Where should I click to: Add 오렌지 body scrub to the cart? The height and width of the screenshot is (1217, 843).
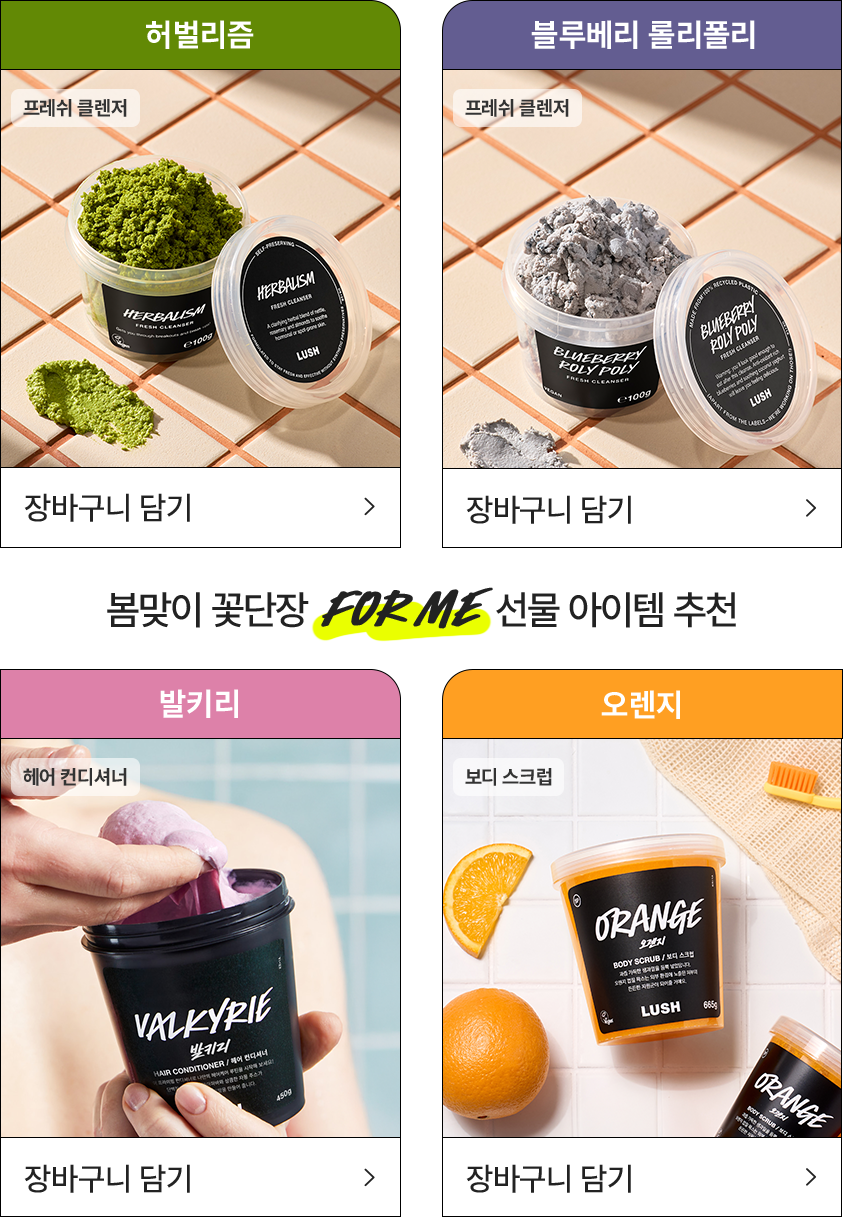642,1177
